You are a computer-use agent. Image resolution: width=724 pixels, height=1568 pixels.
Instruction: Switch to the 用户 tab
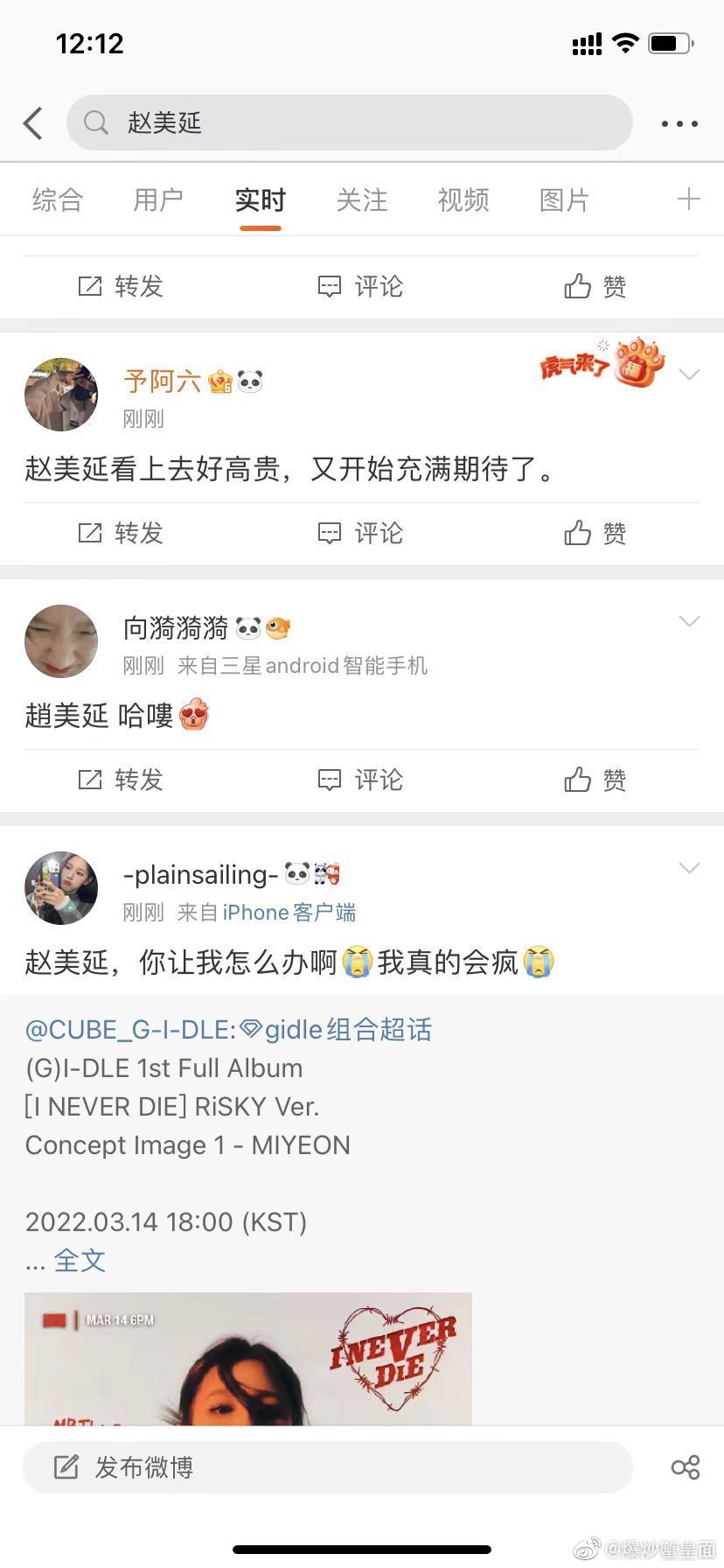(x=158, y=200)
